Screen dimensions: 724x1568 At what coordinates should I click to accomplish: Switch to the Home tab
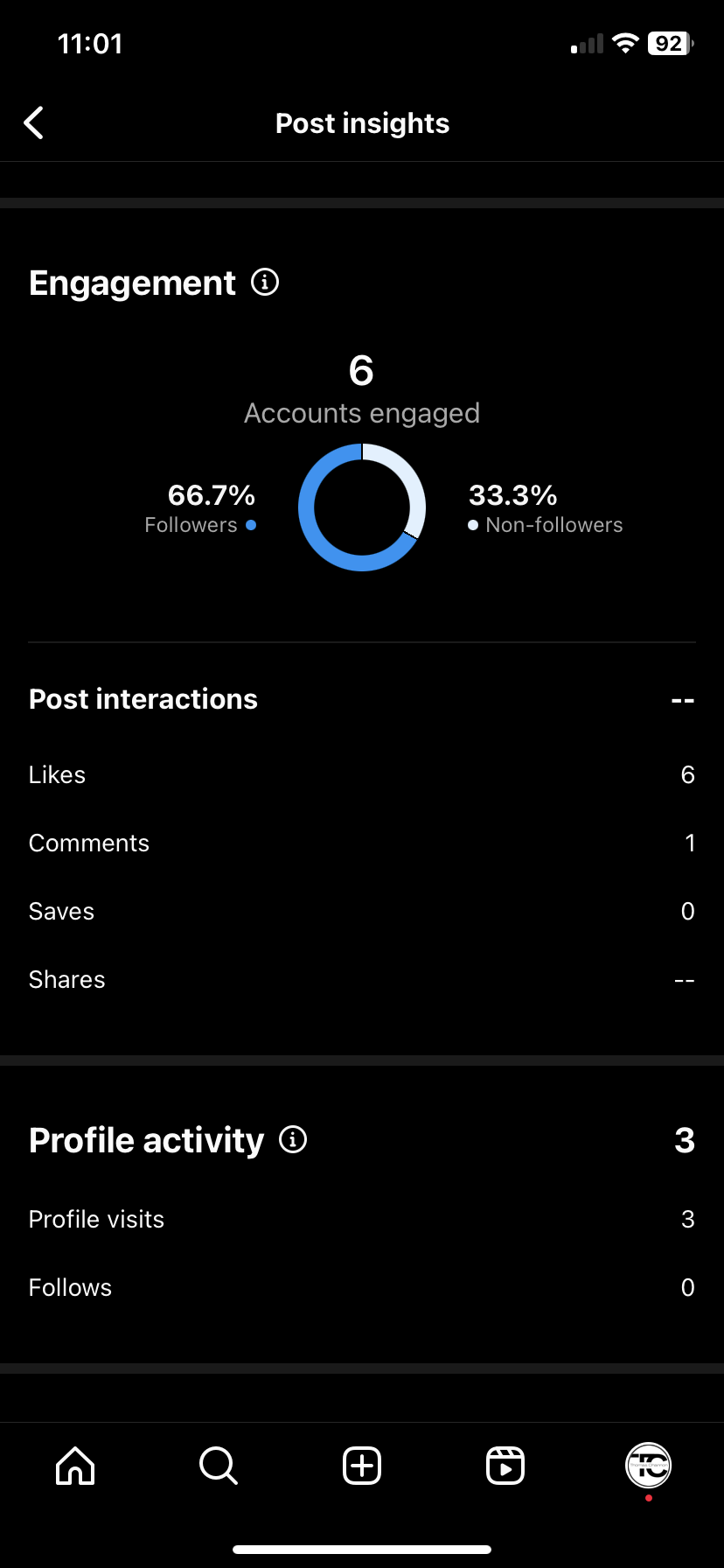75,1466
